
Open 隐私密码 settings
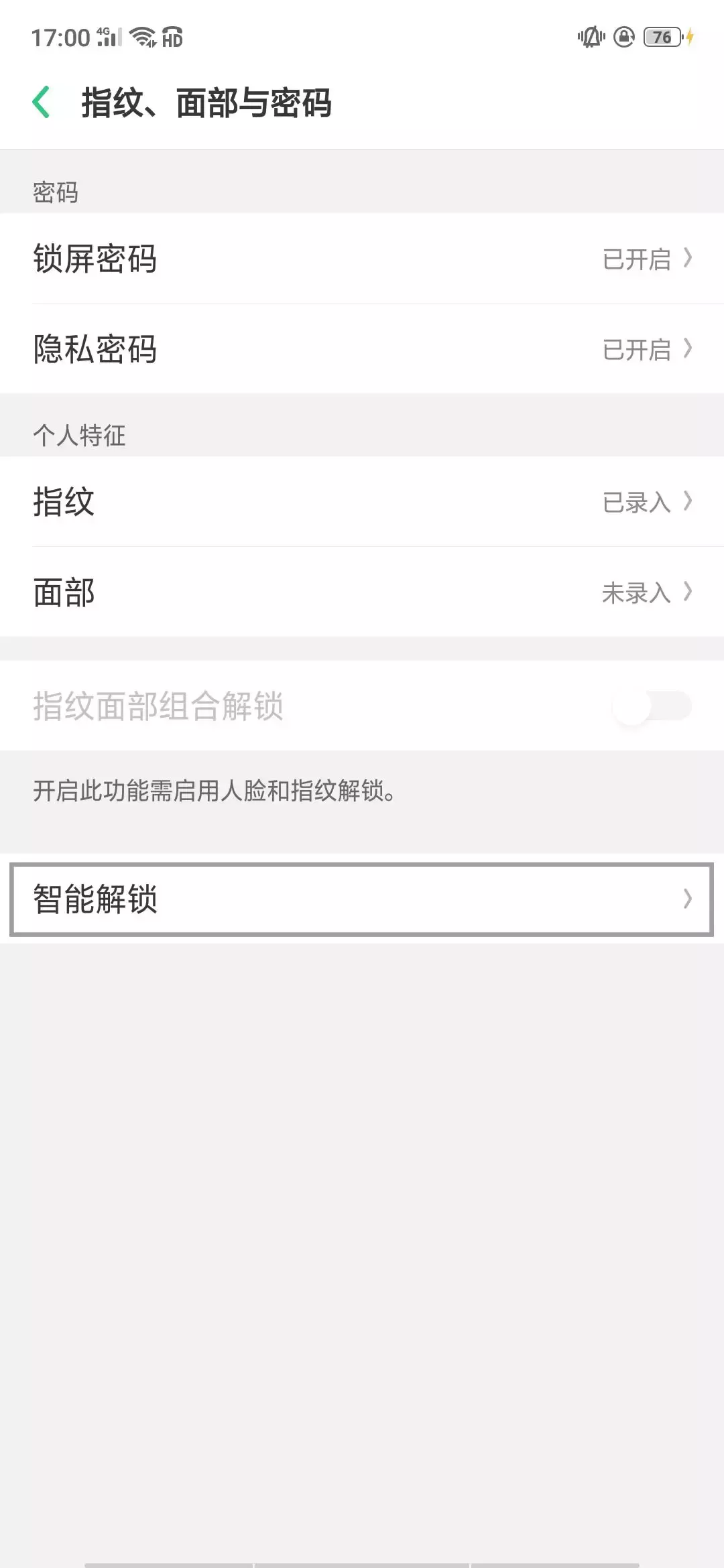[362, 348]
